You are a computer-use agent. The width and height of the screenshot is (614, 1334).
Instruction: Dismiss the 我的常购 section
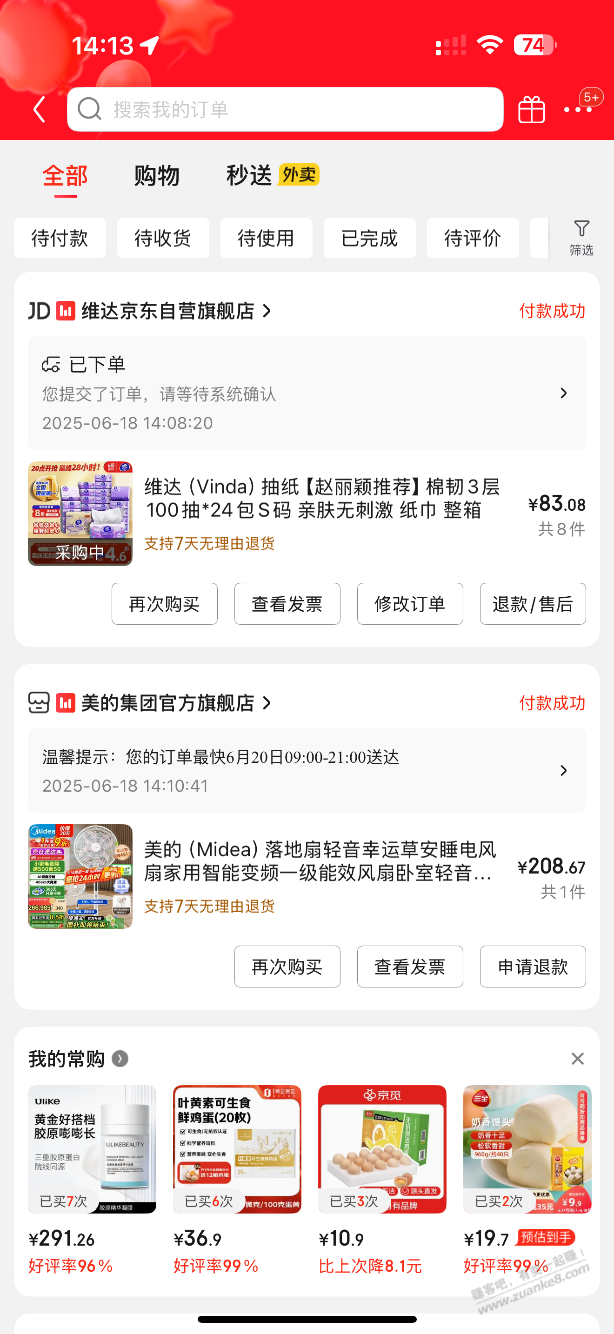[x=577, y=1059]
